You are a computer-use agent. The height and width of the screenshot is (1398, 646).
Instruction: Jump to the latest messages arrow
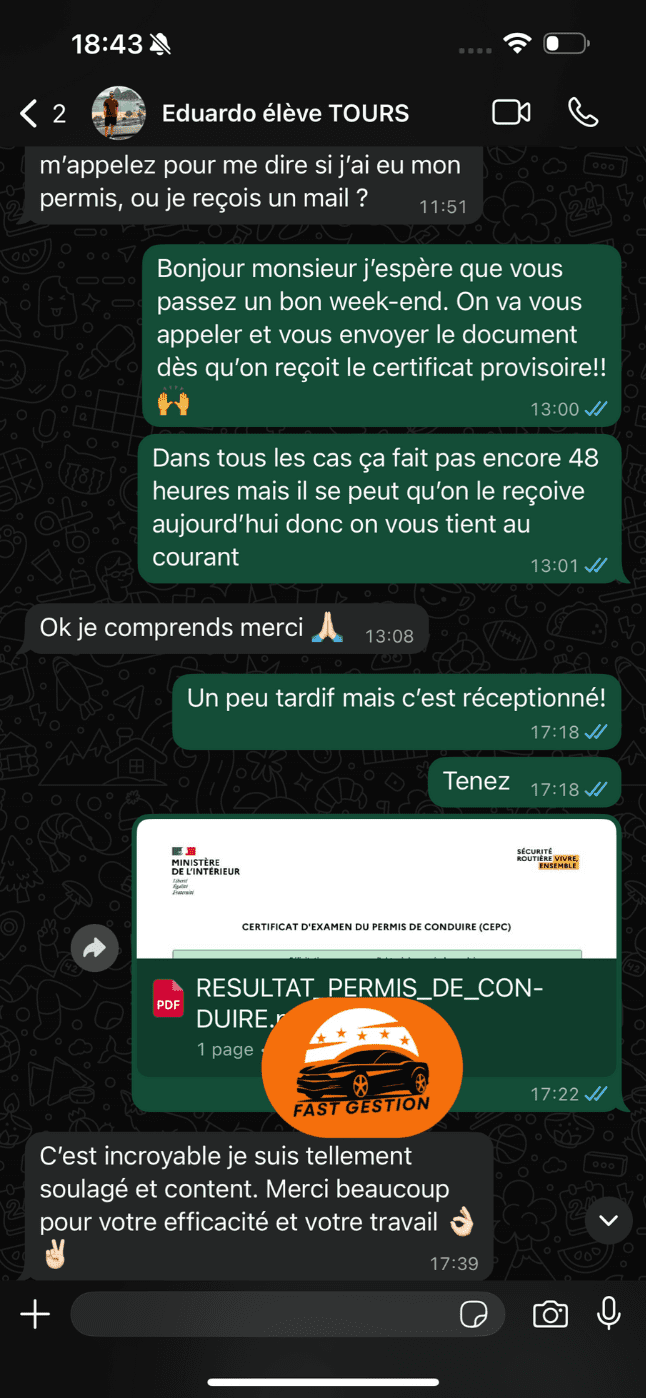(608, 1220)
